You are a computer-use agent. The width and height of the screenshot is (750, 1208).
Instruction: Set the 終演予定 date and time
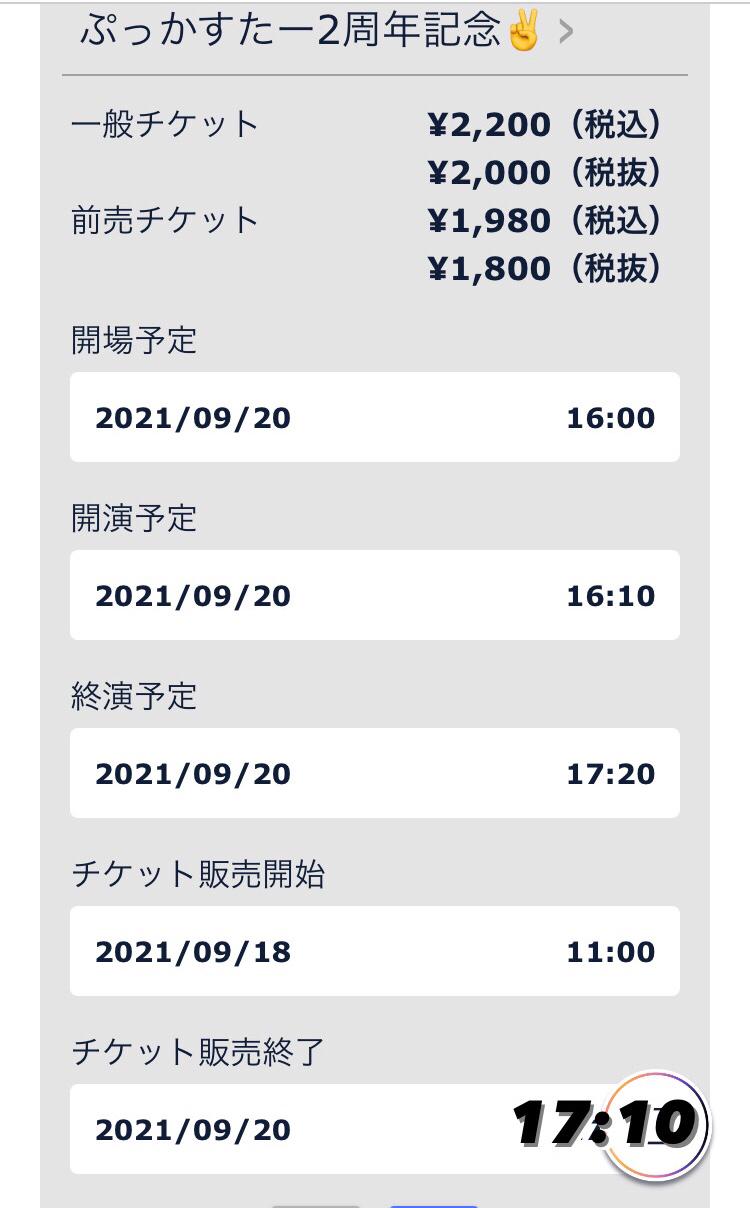pos(374,773)
